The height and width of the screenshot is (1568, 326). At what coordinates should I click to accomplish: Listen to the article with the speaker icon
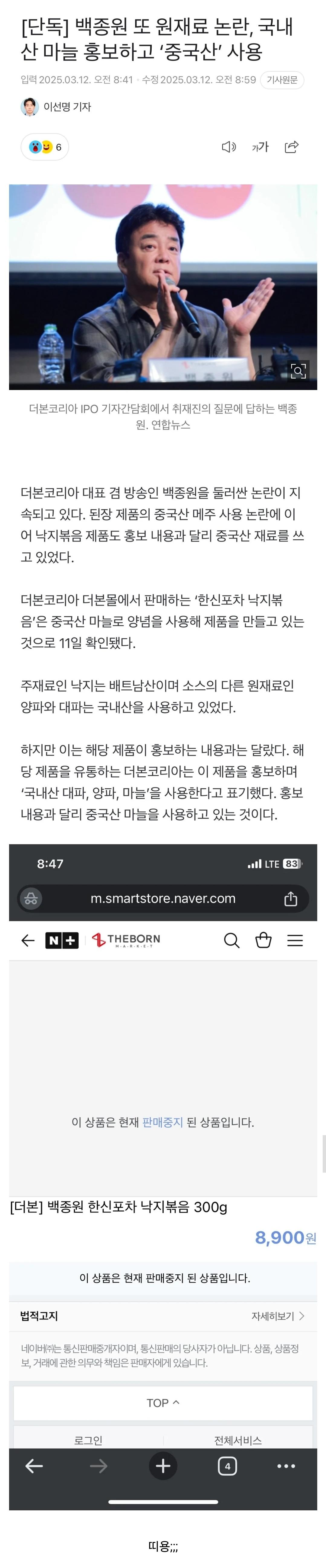click(228, 147)
